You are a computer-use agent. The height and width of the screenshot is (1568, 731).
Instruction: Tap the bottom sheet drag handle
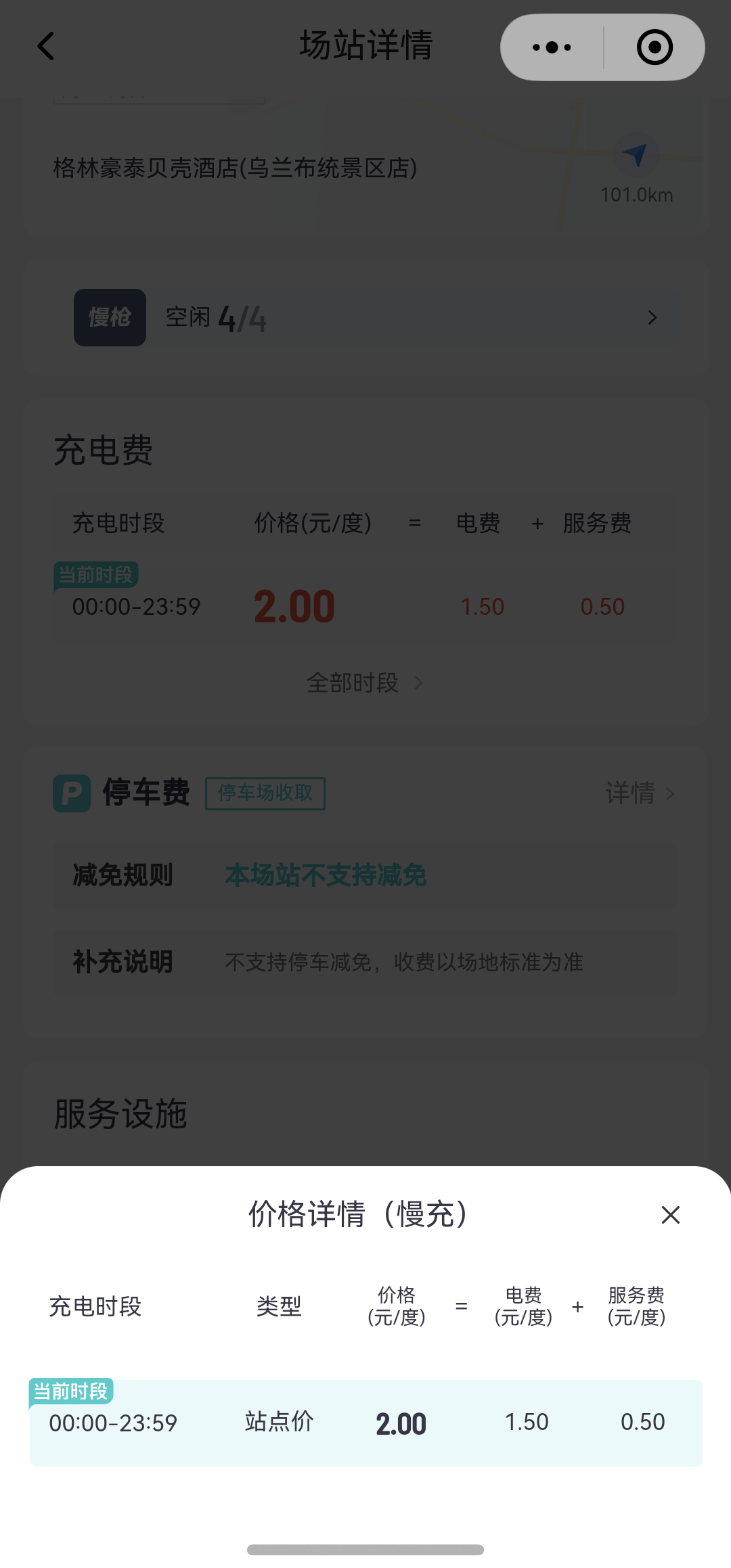tap(365, 1548)
